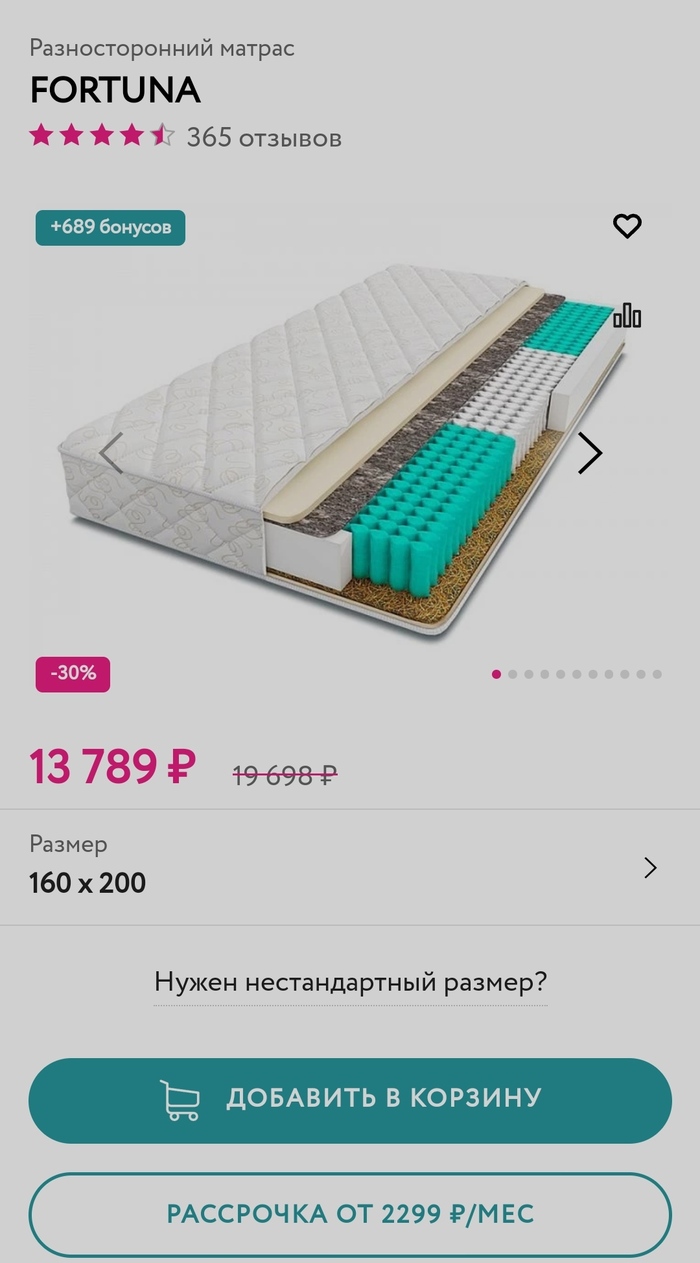This screenshot has width=700, height=1263.
Task: Add the mattress to the cart
Action: (x=350, y=1100)
